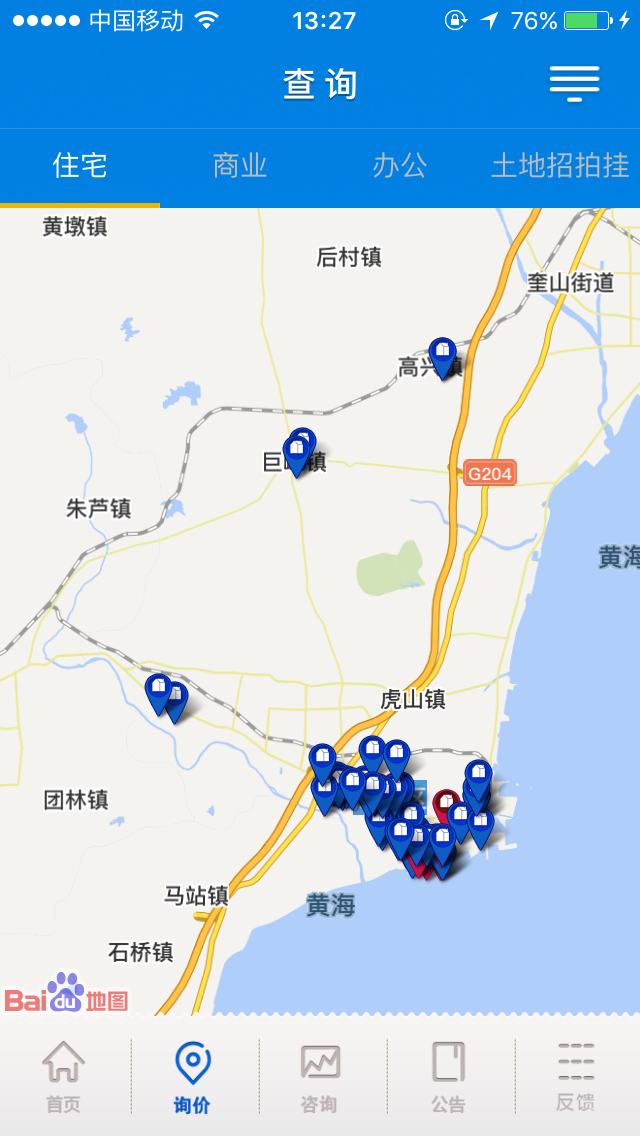640x1136 pixels.
Task: Select the map pin at 巨峰镇
Action: pos(298,449)
